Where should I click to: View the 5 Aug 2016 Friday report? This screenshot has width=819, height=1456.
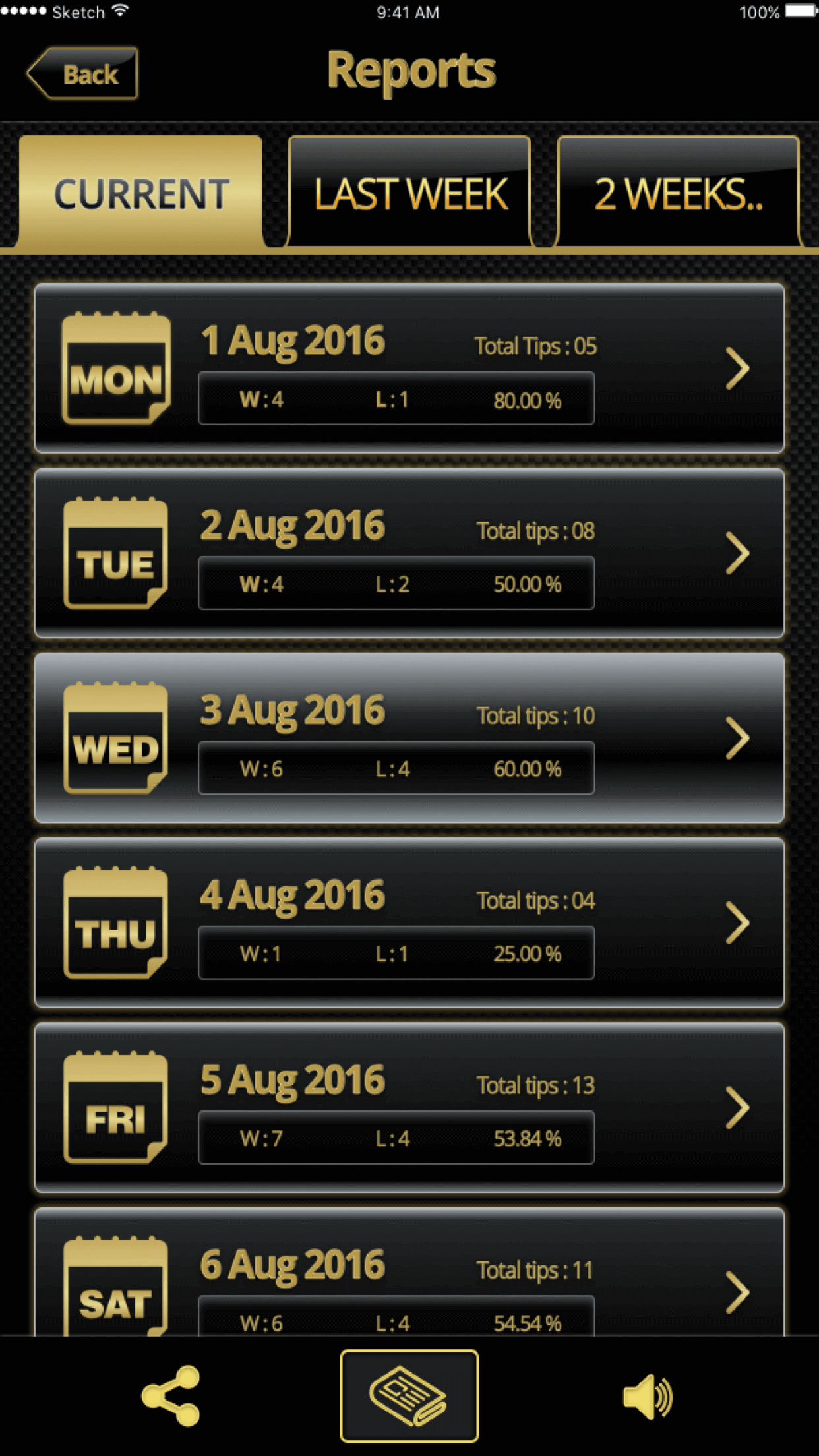coord(409,1107)
